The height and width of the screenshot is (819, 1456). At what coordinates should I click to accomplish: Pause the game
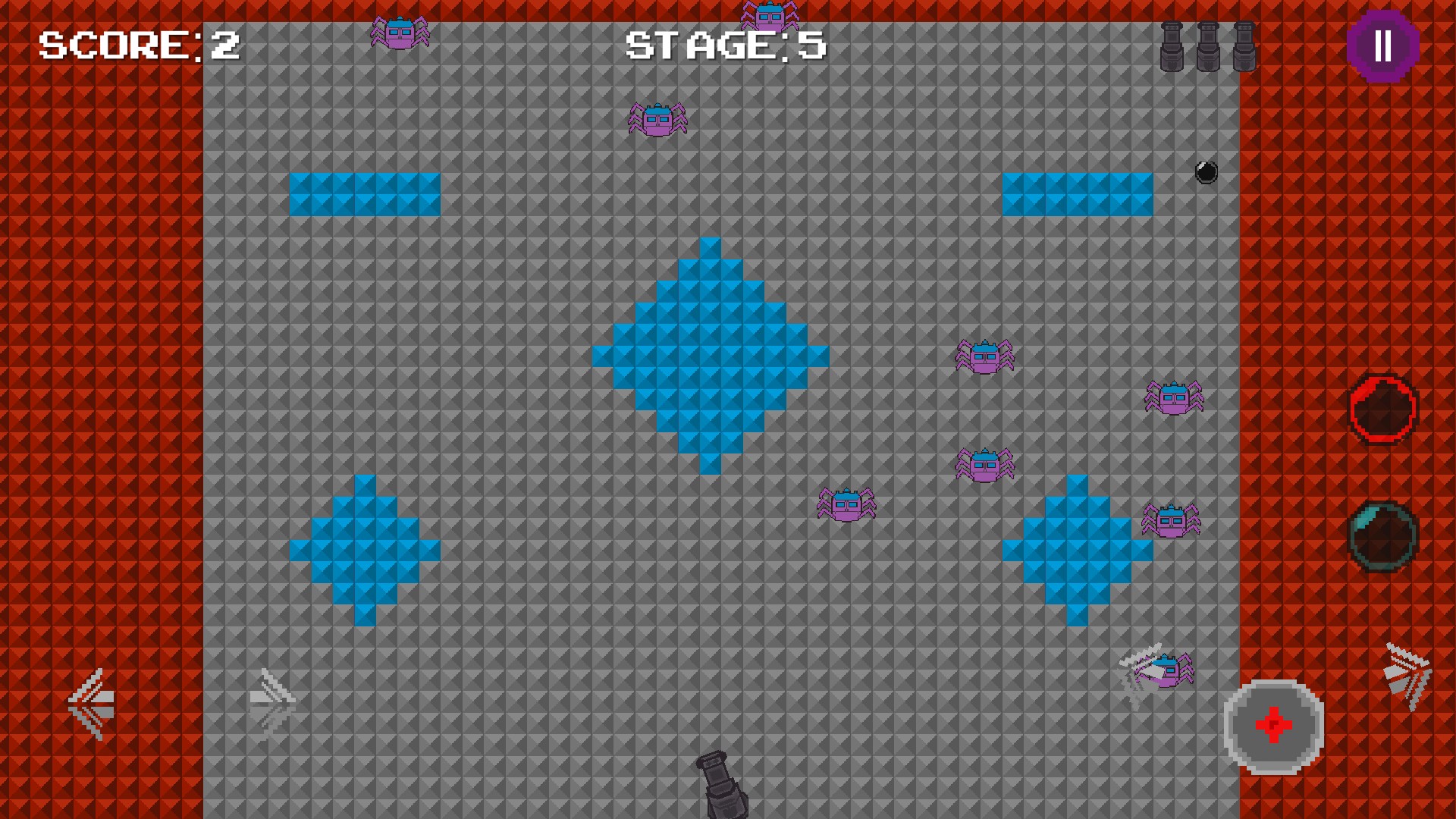tap(1382, 46)
